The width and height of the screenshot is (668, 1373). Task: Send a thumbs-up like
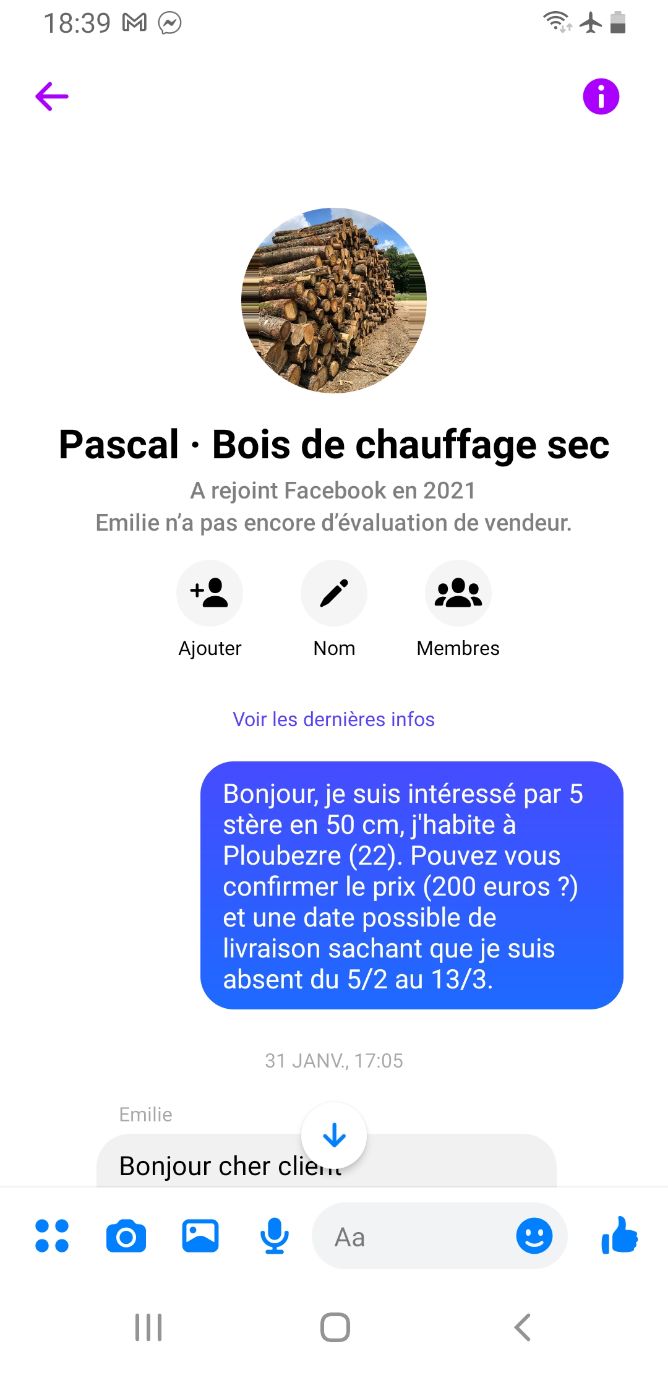point(619,1235)
